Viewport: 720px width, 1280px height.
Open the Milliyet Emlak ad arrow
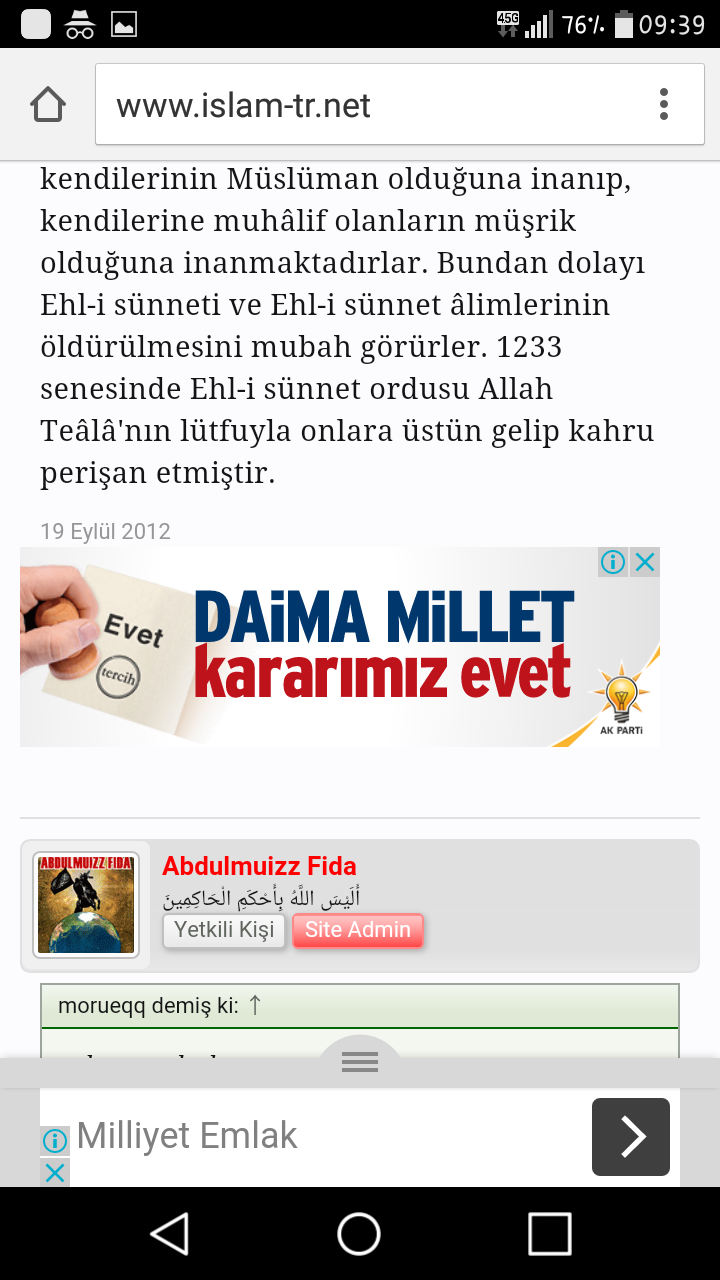coord(630,1137)
